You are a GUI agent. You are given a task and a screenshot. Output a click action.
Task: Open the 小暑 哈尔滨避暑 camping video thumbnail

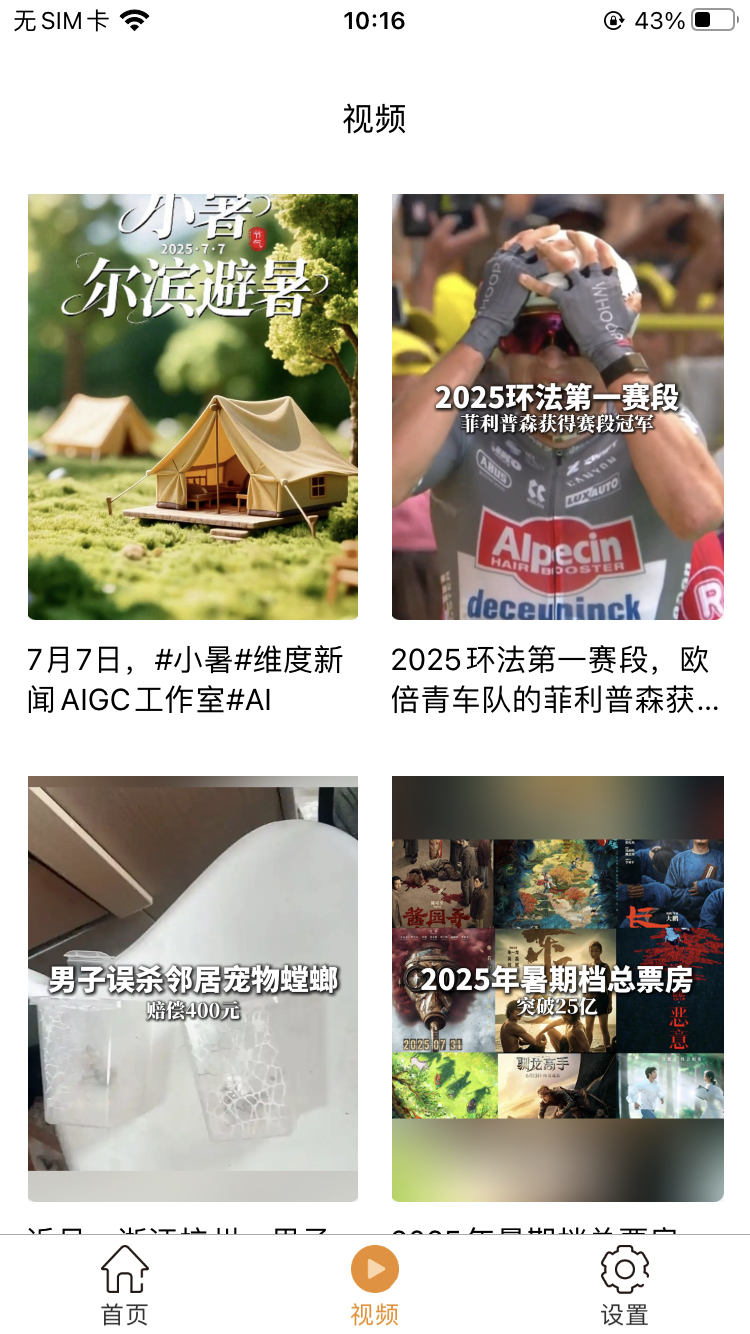click(192, 405)
